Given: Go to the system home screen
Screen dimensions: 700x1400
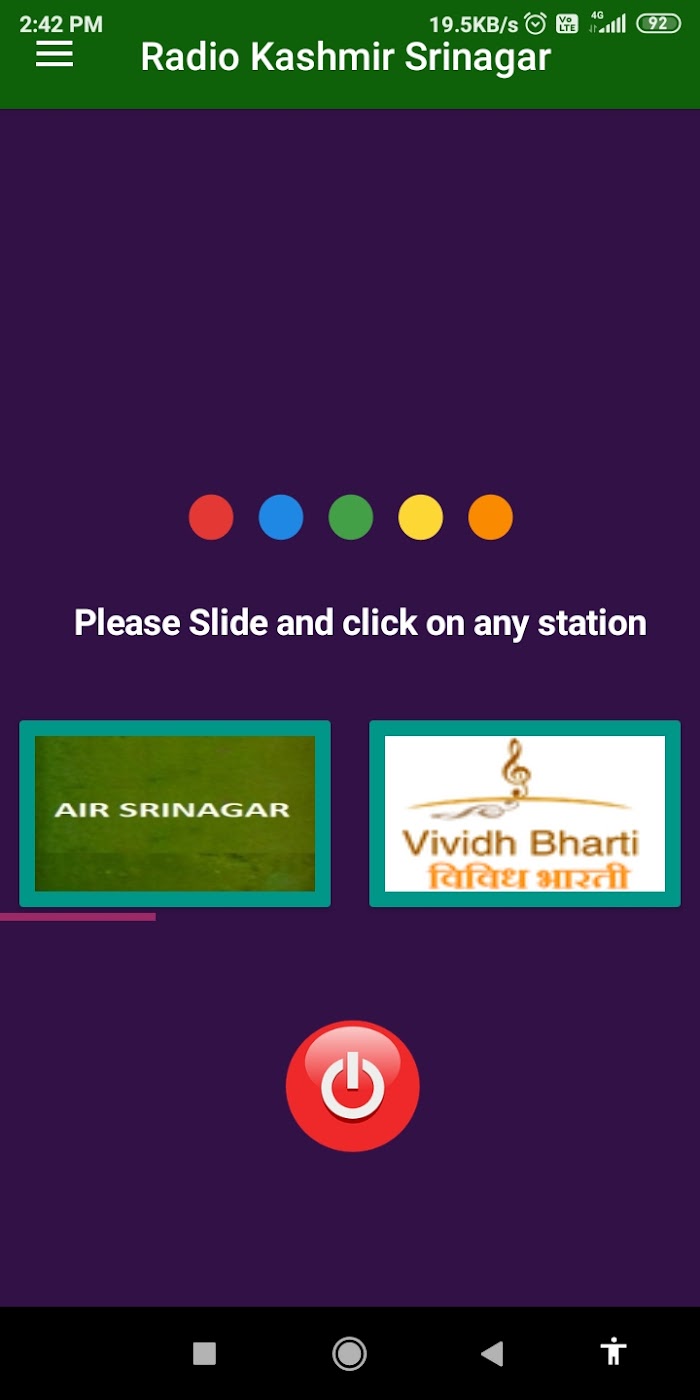Looking at the screenshot, I should 349,1354.
